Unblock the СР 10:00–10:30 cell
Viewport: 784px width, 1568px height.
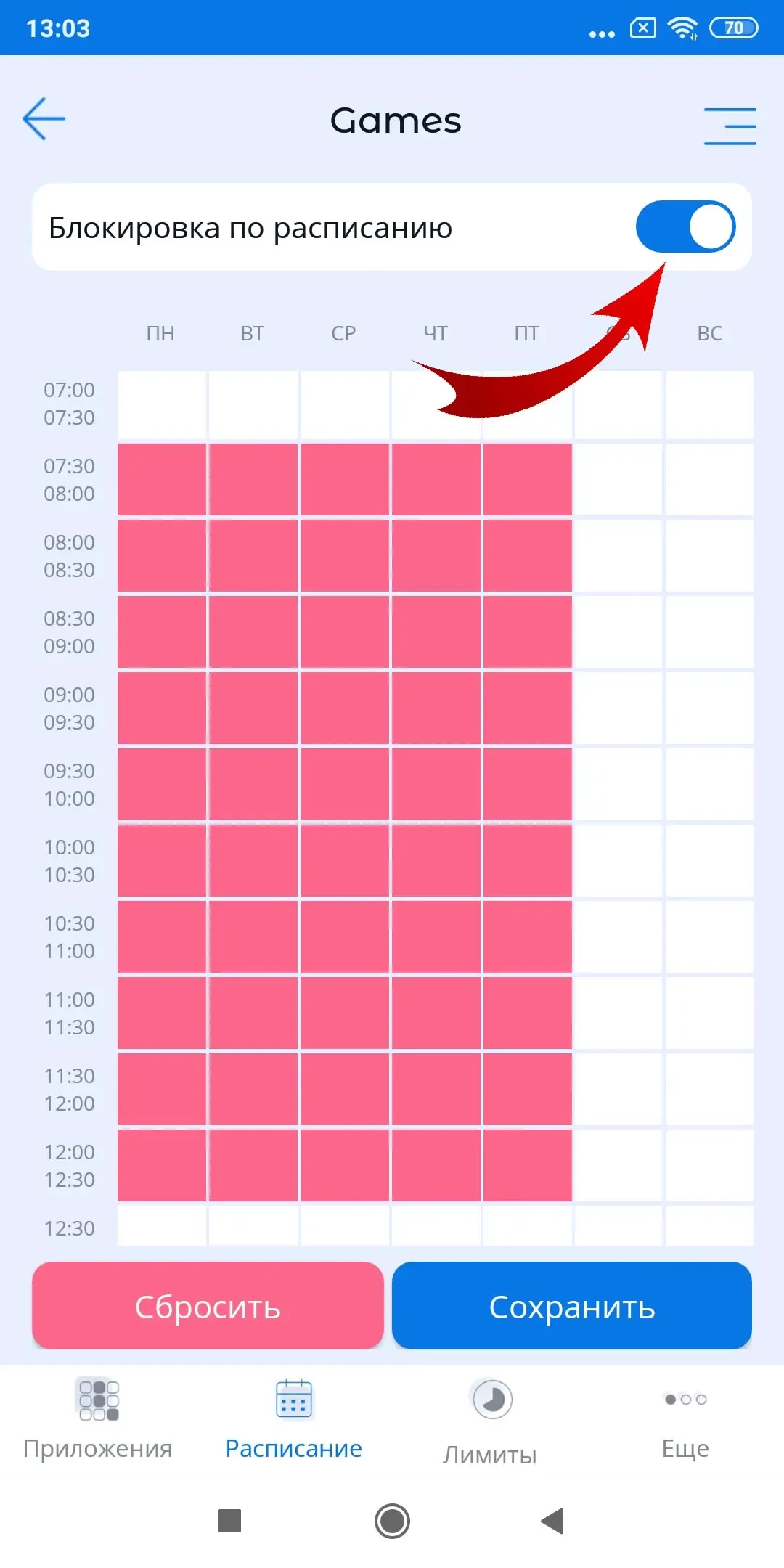[x=345, y=860]
